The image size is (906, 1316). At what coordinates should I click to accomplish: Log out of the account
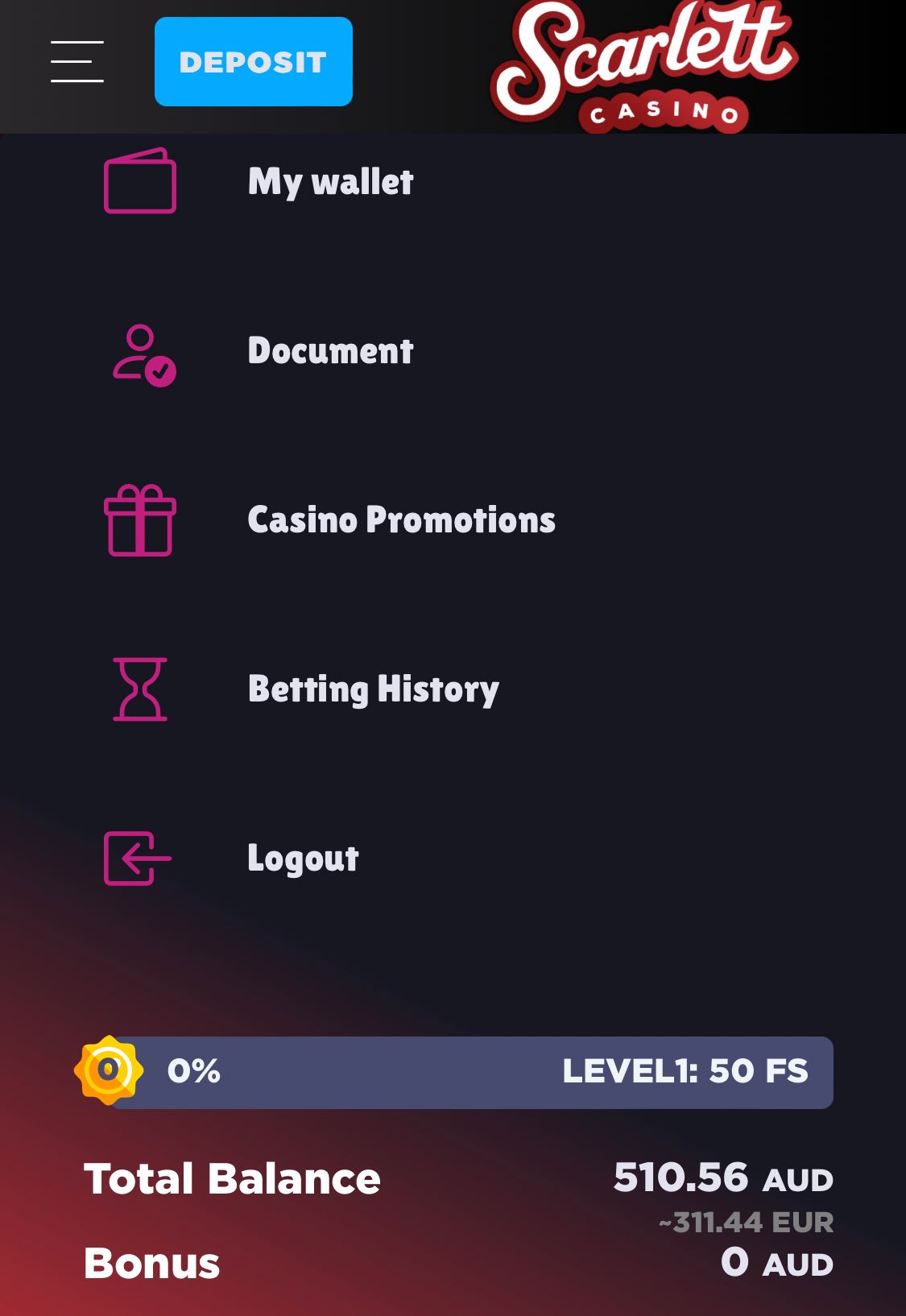[x=303, y=859]
